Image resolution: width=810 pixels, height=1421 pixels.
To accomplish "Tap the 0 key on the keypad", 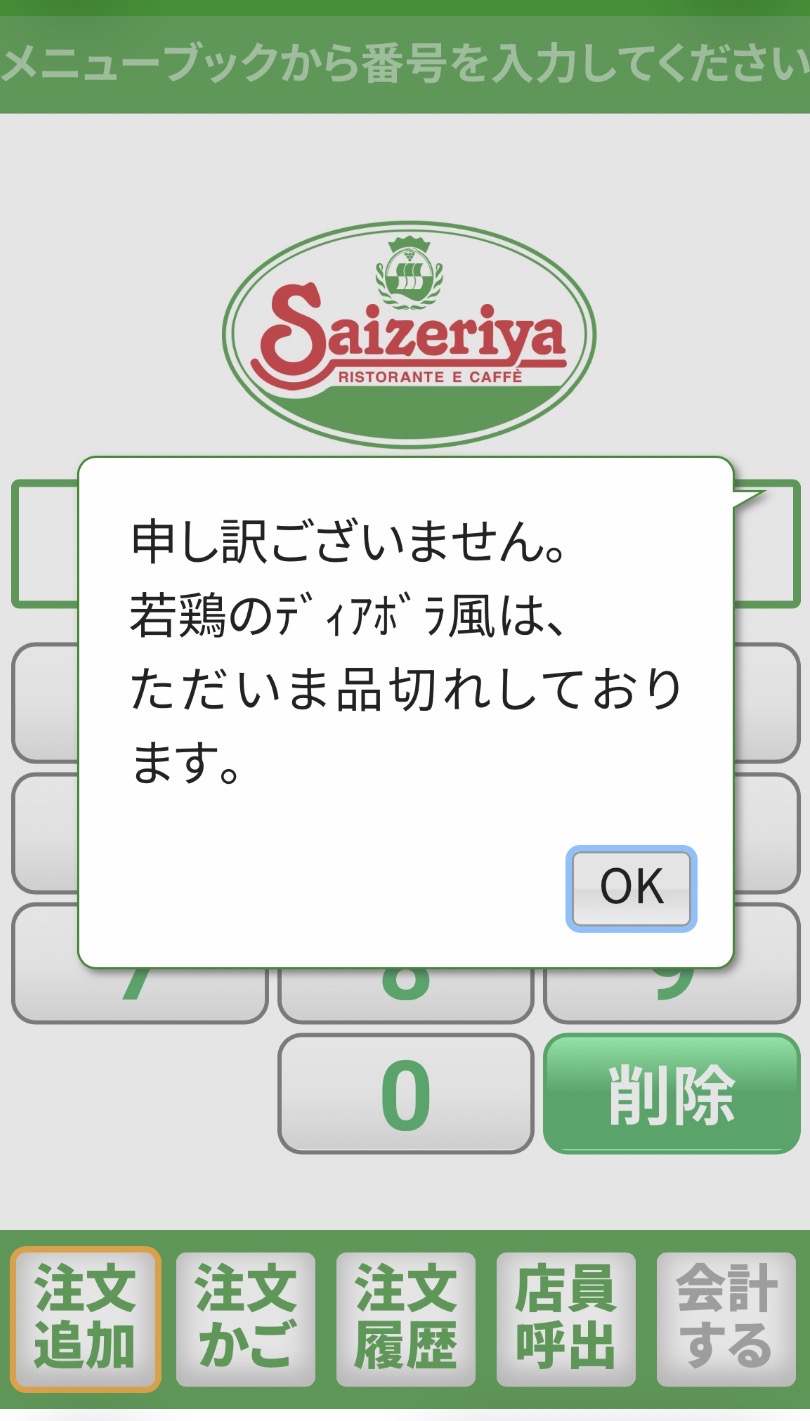I will point(405,1093).
